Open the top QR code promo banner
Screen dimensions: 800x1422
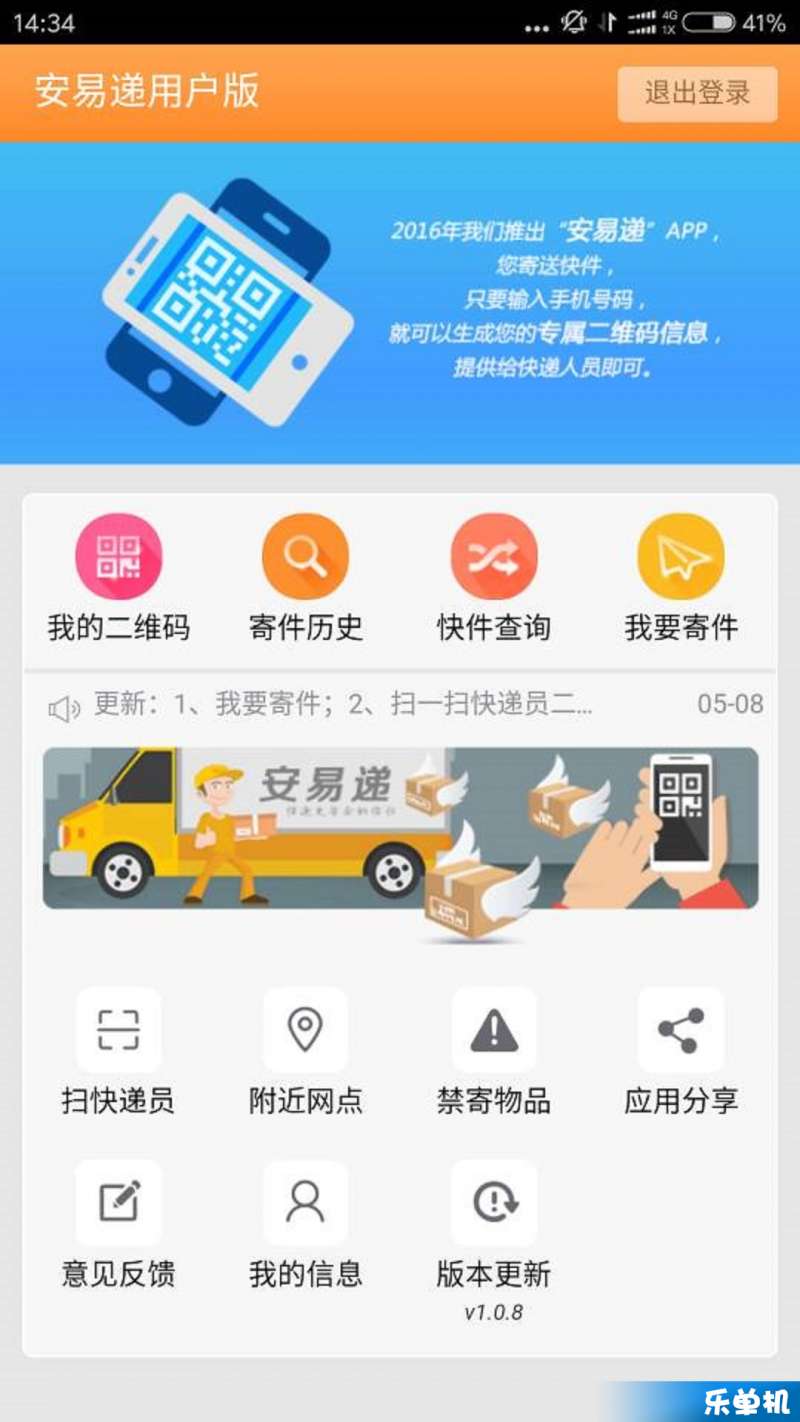click(400, 302)
